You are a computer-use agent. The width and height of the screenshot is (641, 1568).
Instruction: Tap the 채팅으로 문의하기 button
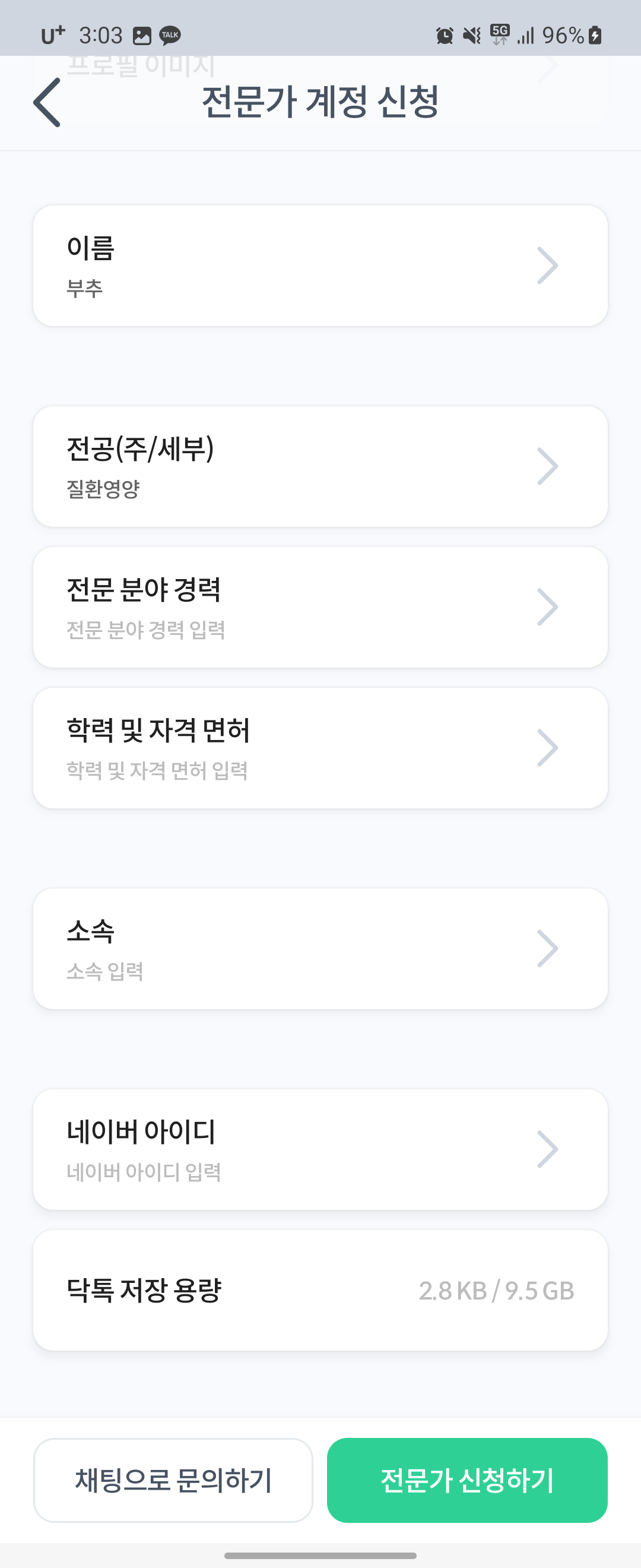point(173,1480)
